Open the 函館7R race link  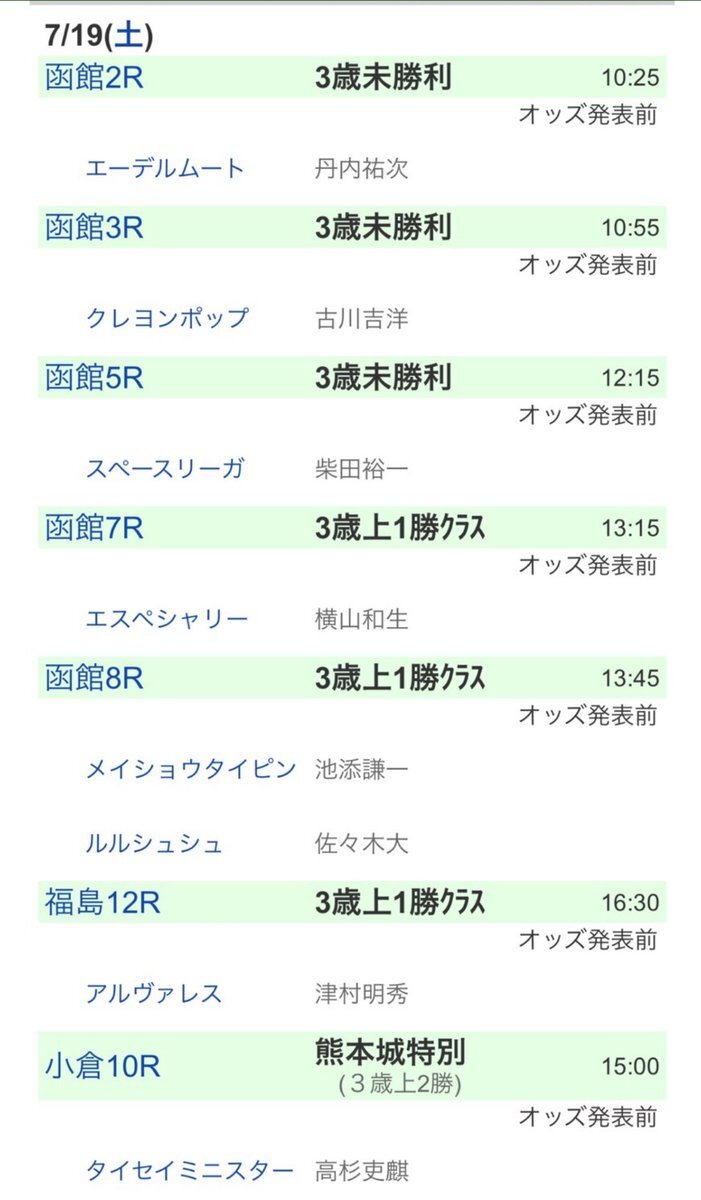pos(94,528)
